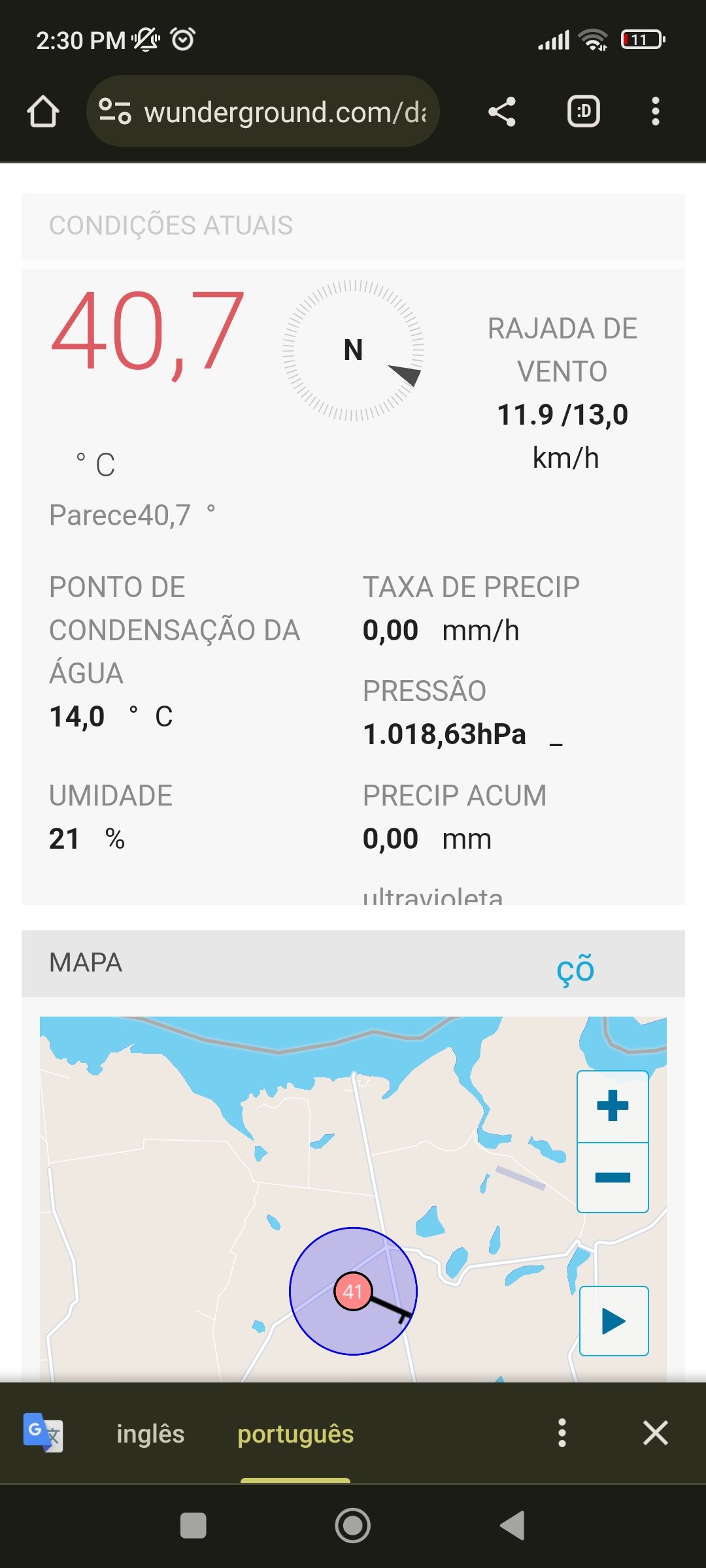The height and width of the screenshot is (1568, 706).
Task: Zoom out of the map
Action: 613,1177
